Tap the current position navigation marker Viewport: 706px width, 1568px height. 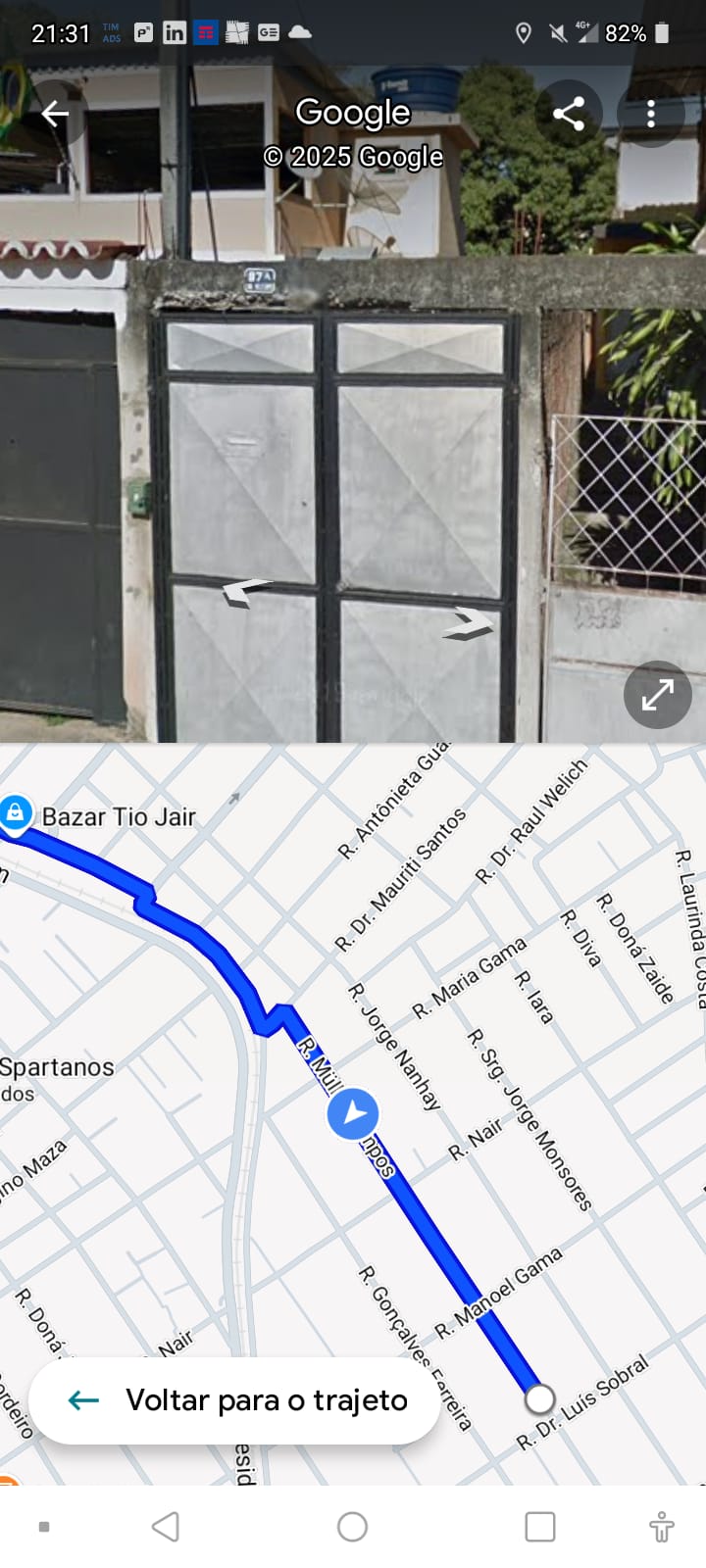pyautogui.click(x=353, y=1114)
